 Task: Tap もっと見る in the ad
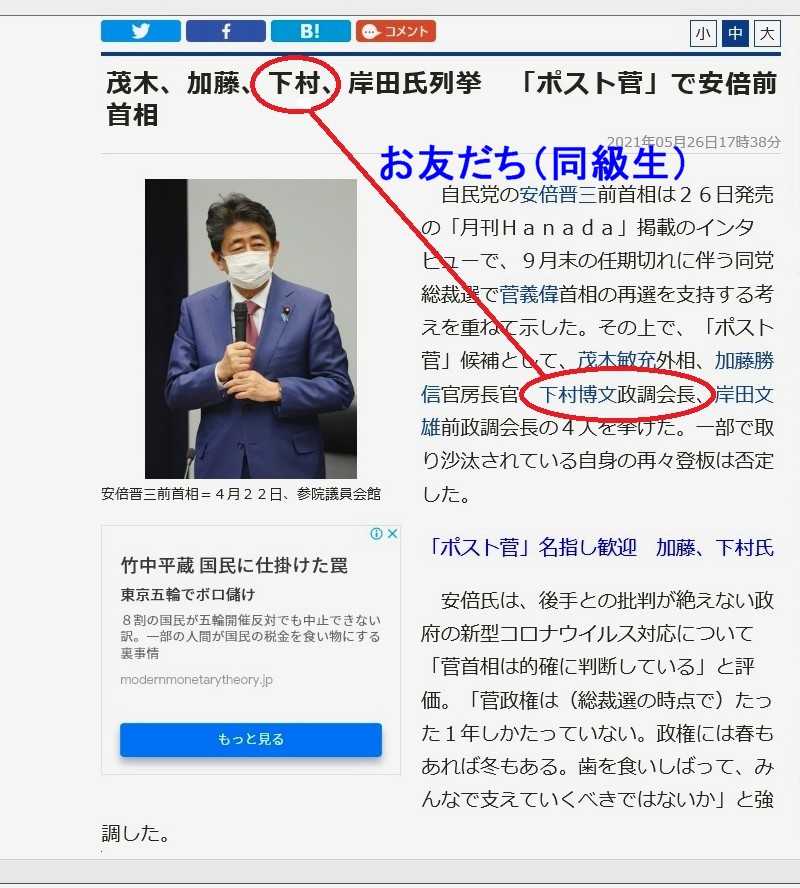[251, 739]
